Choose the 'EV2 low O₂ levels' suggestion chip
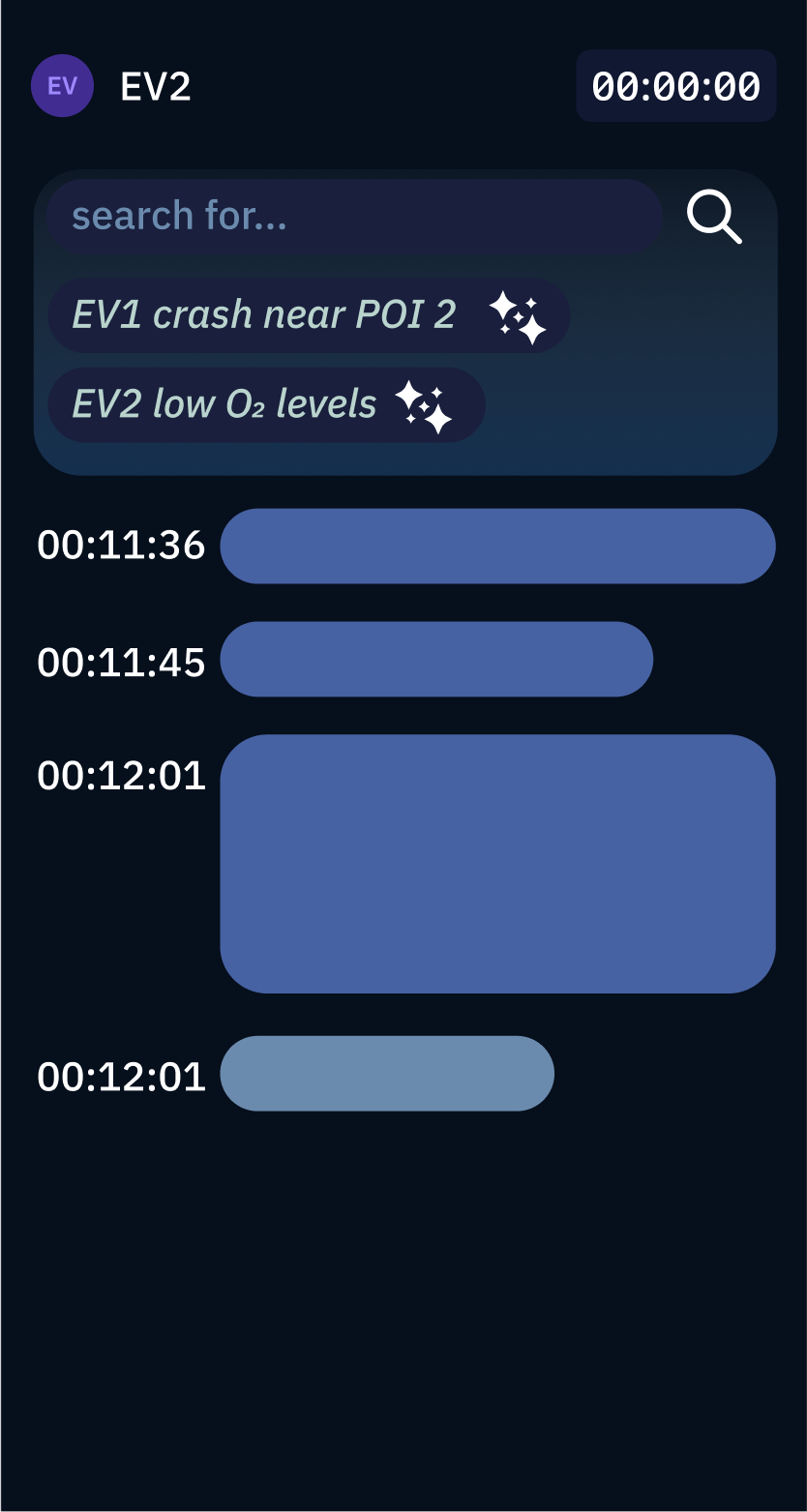Viewport: 807px width, 1512px height. pos(266,404)
